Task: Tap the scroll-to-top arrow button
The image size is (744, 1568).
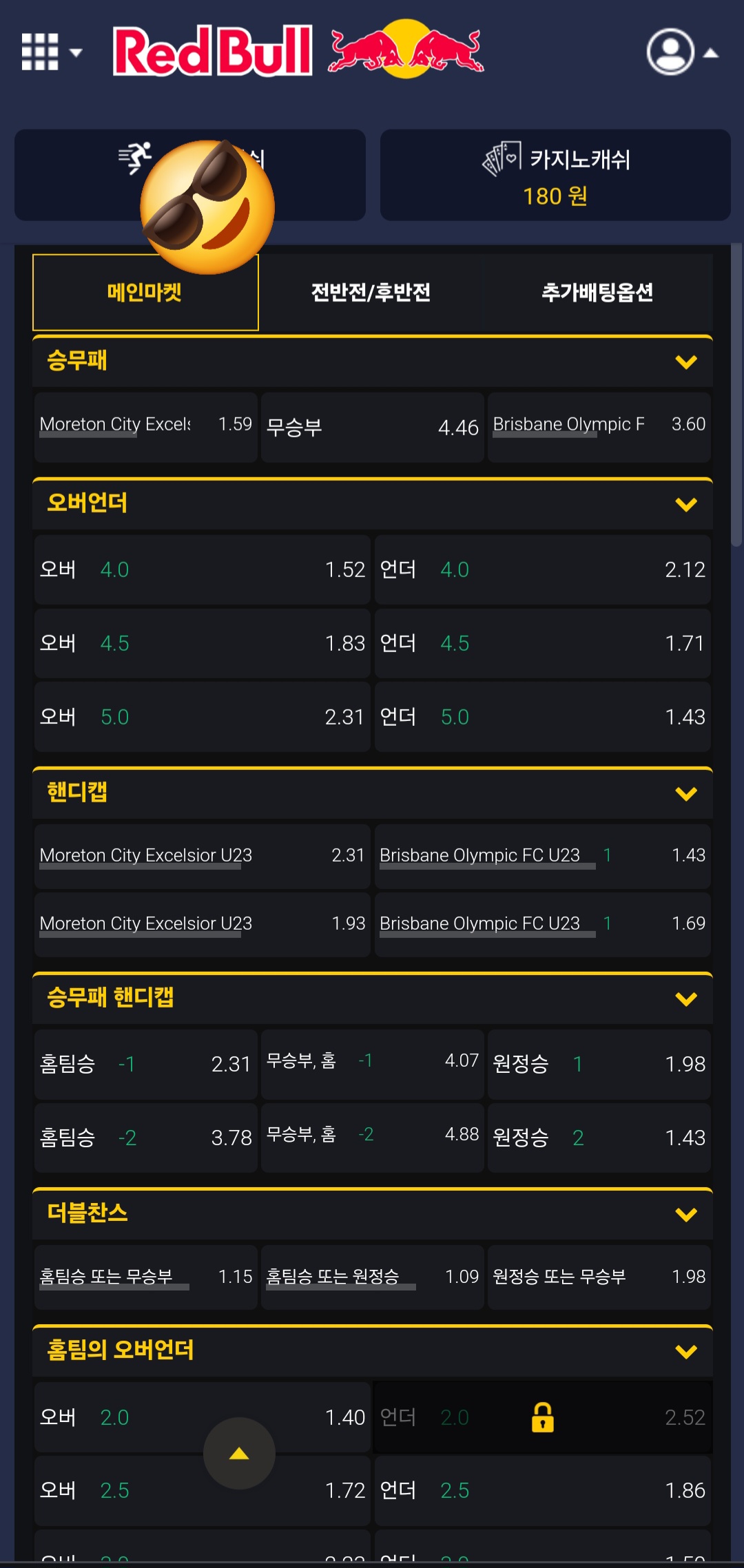Action: click(239, 1453)
